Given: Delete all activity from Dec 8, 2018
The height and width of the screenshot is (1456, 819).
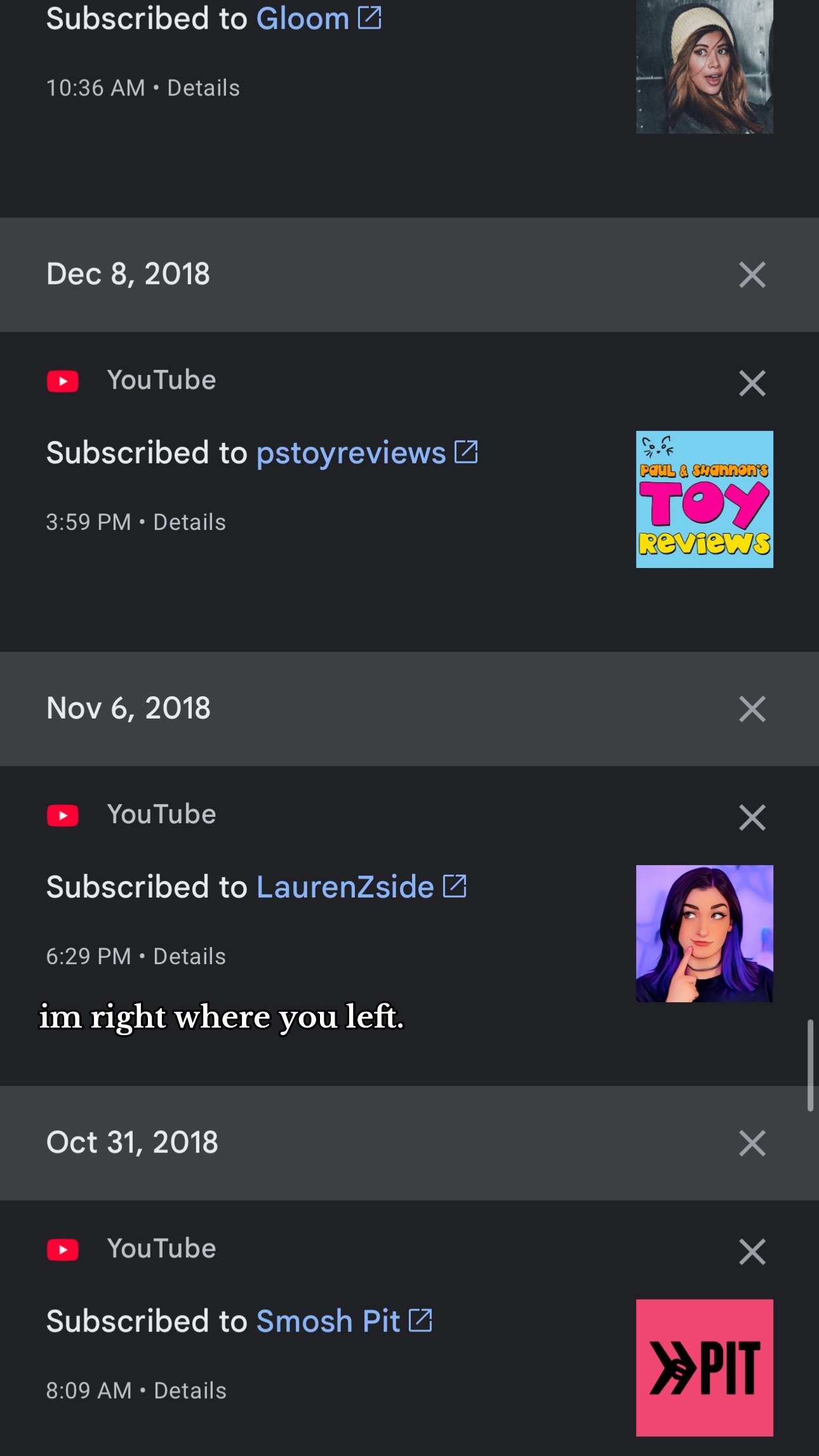Looking at the screenshot, I should 752,275.
